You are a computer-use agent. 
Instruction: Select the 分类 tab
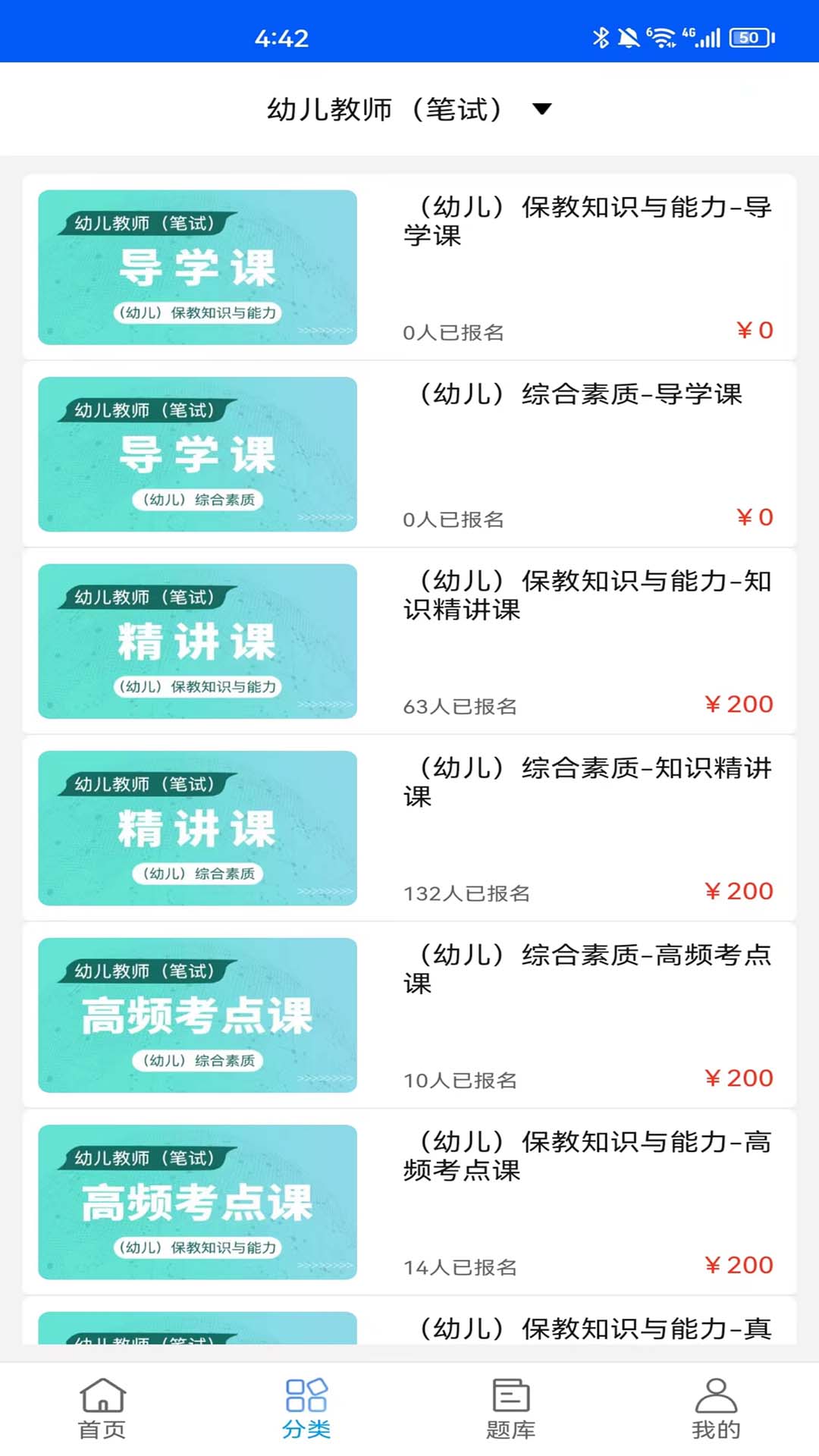click(306, 1408)
